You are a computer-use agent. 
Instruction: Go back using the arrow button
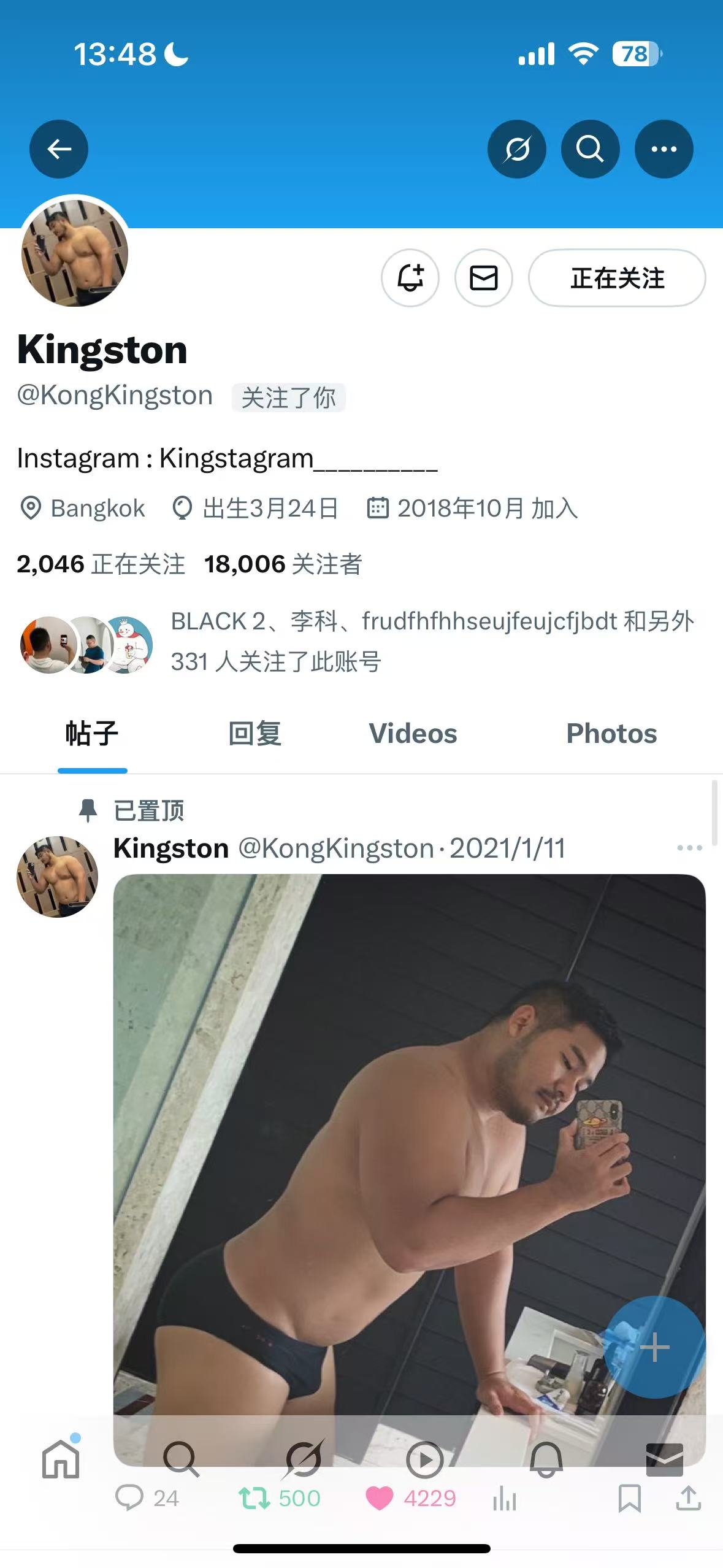tap(59, 149)
